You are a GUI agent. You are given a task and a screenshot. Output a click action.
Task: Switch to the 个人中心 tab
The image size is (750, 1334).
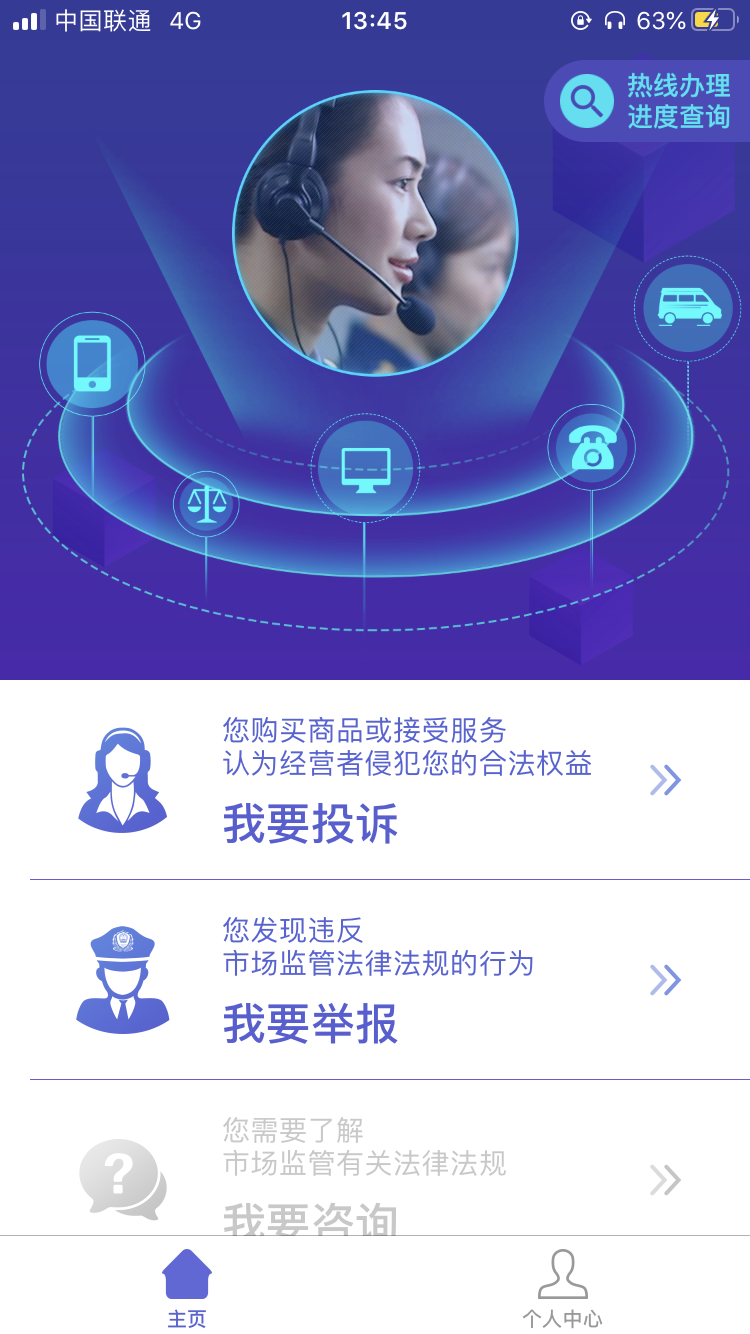pyautogui.click(x=562, y=1288)
